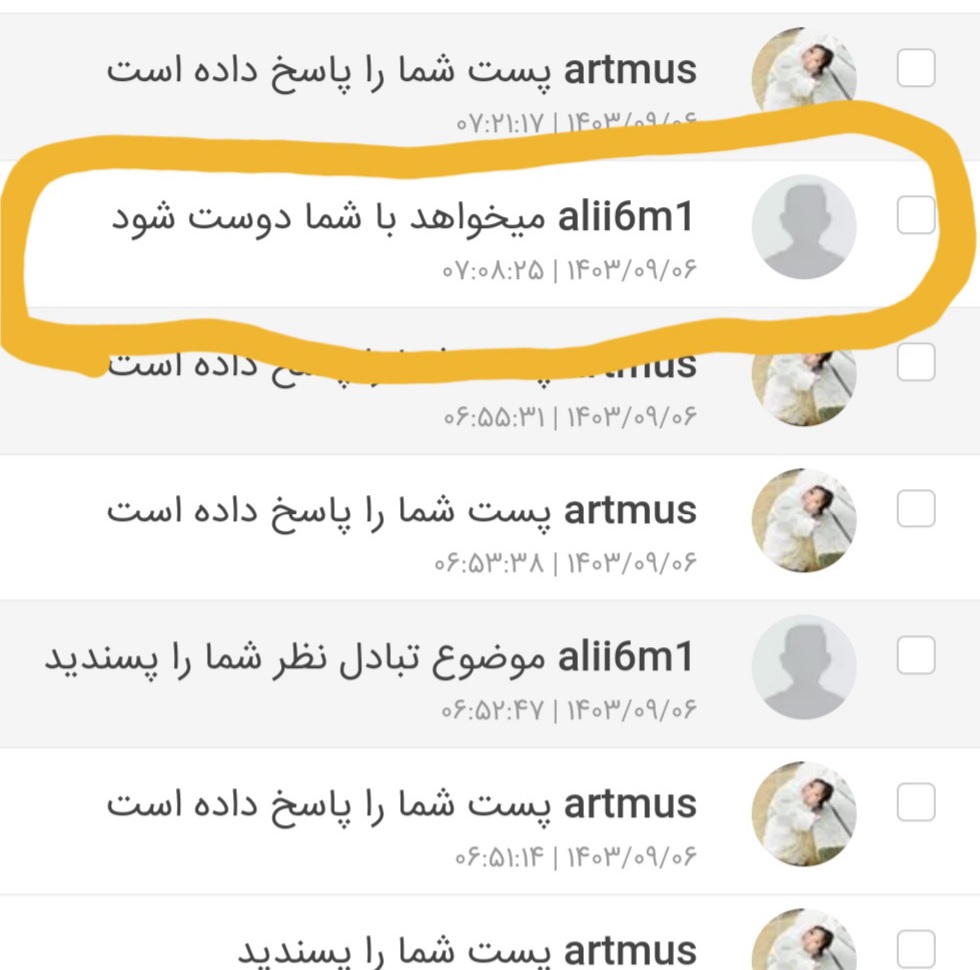
Task: Check the box for the 06:53:38 notification
Action: 915,509
